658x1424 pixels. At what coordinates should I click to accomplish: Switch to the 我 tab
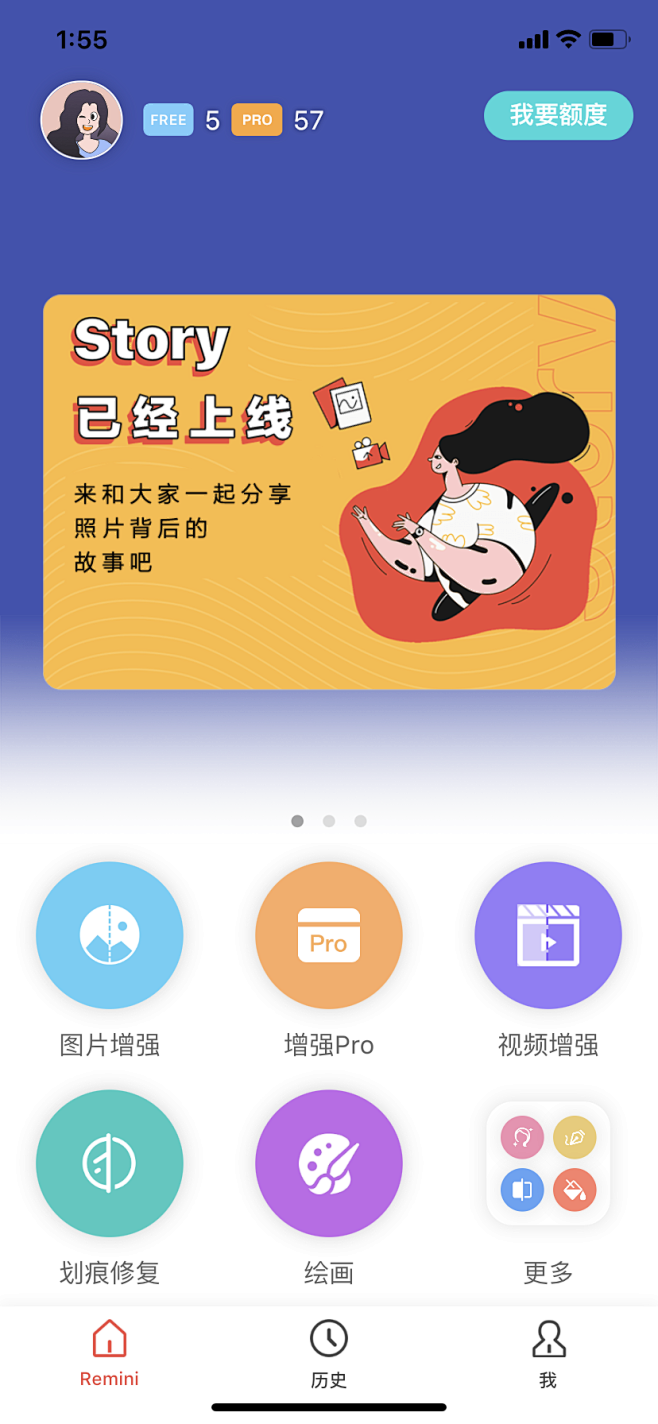[x=548, y=1354]
